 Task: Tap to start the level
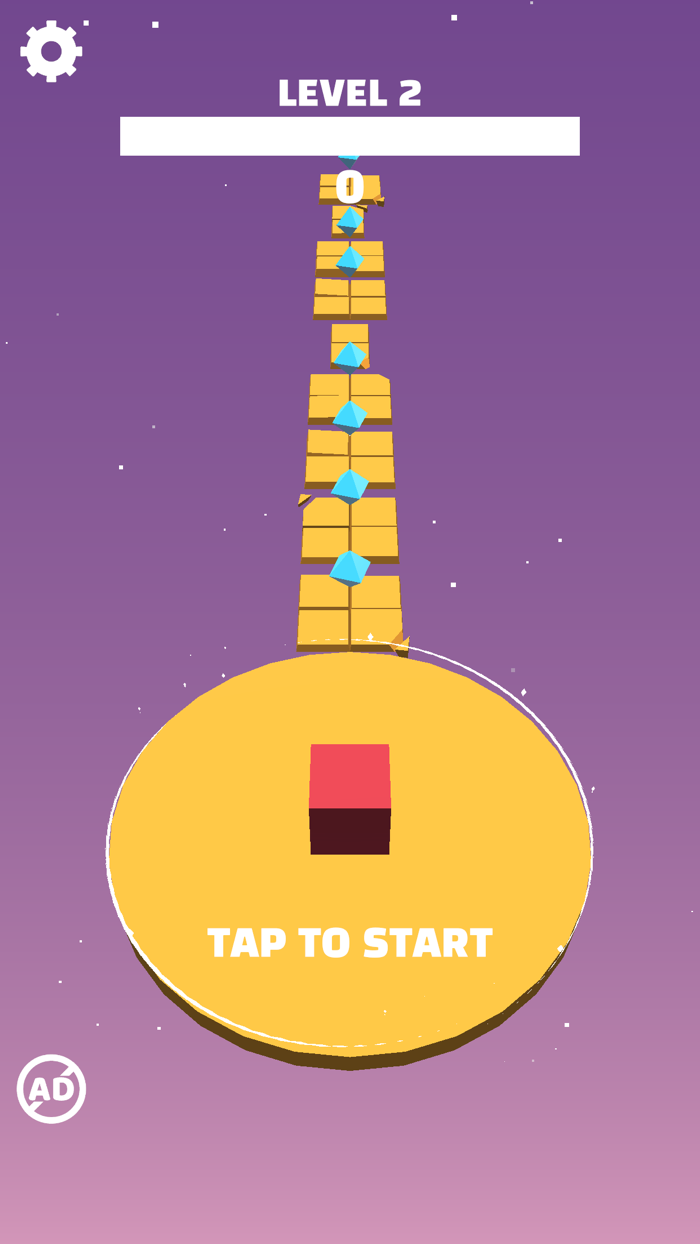click(x=350, y=943)
